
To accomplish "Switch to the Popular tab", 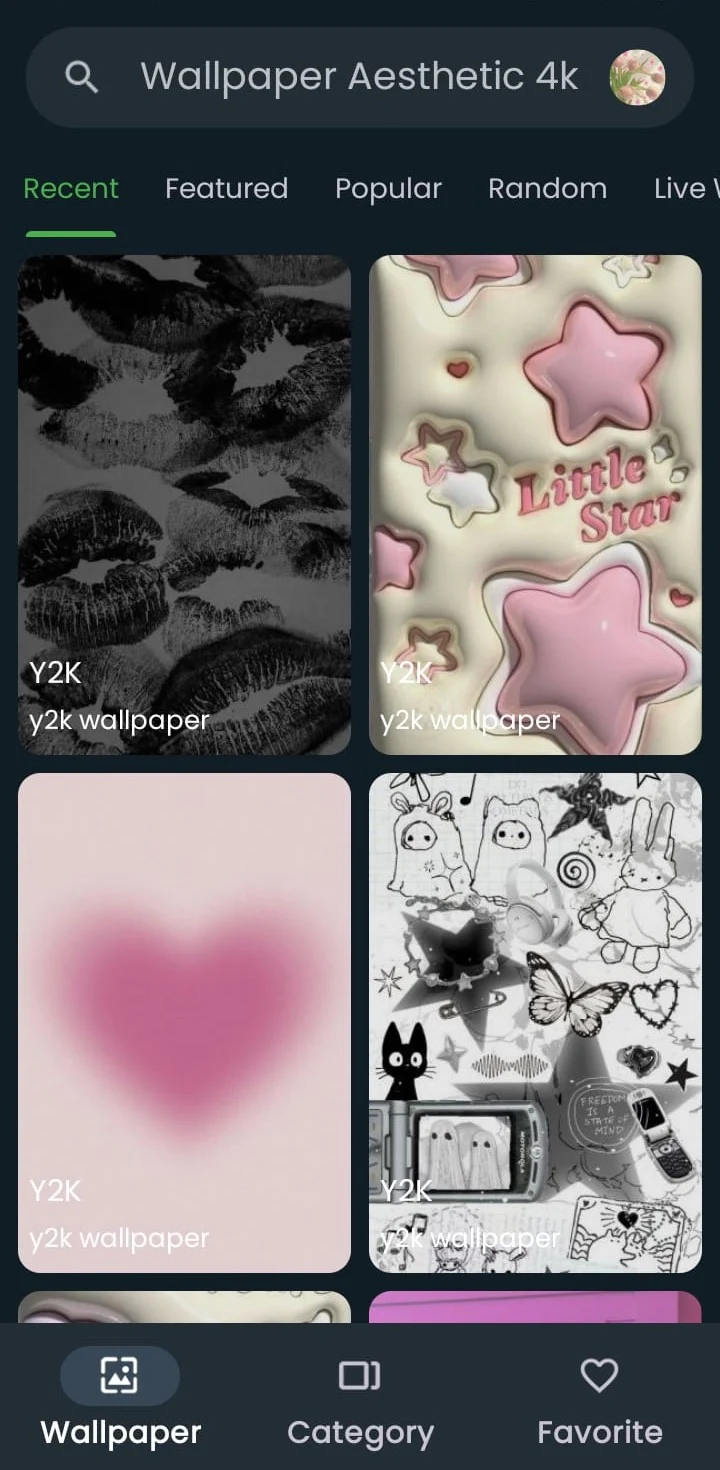I will [x=388, y=189].
